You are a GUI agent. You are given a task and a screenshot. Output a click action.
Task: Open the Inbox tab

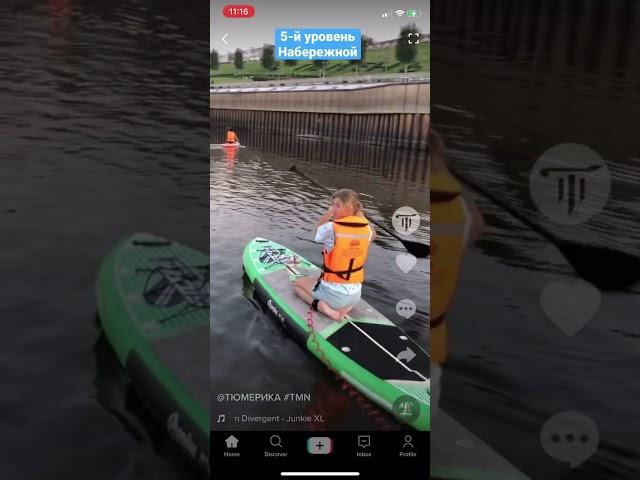pyautogui.click(x=364, y=445)
